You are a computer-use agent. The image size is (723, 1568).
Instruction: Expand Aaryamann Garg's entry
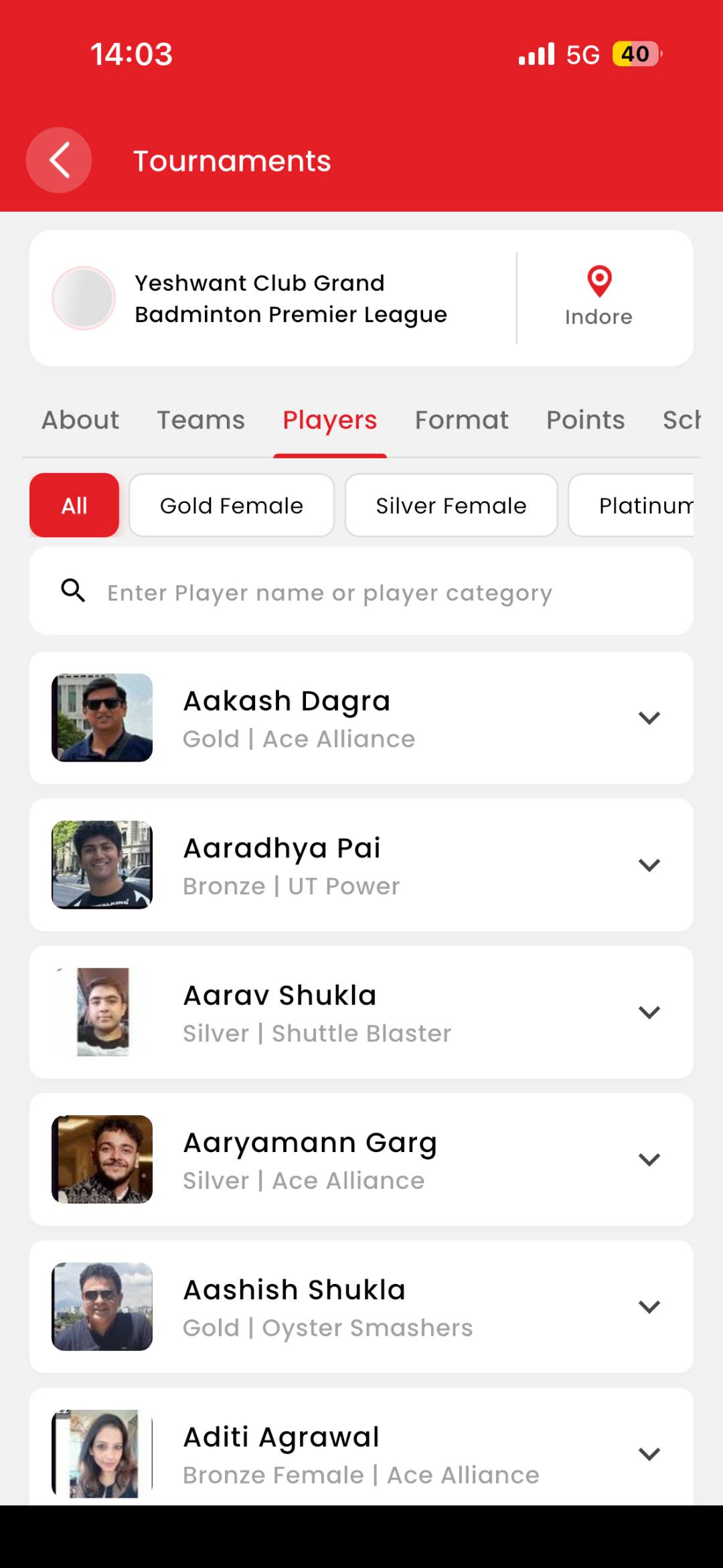(x=649, y=1160)
